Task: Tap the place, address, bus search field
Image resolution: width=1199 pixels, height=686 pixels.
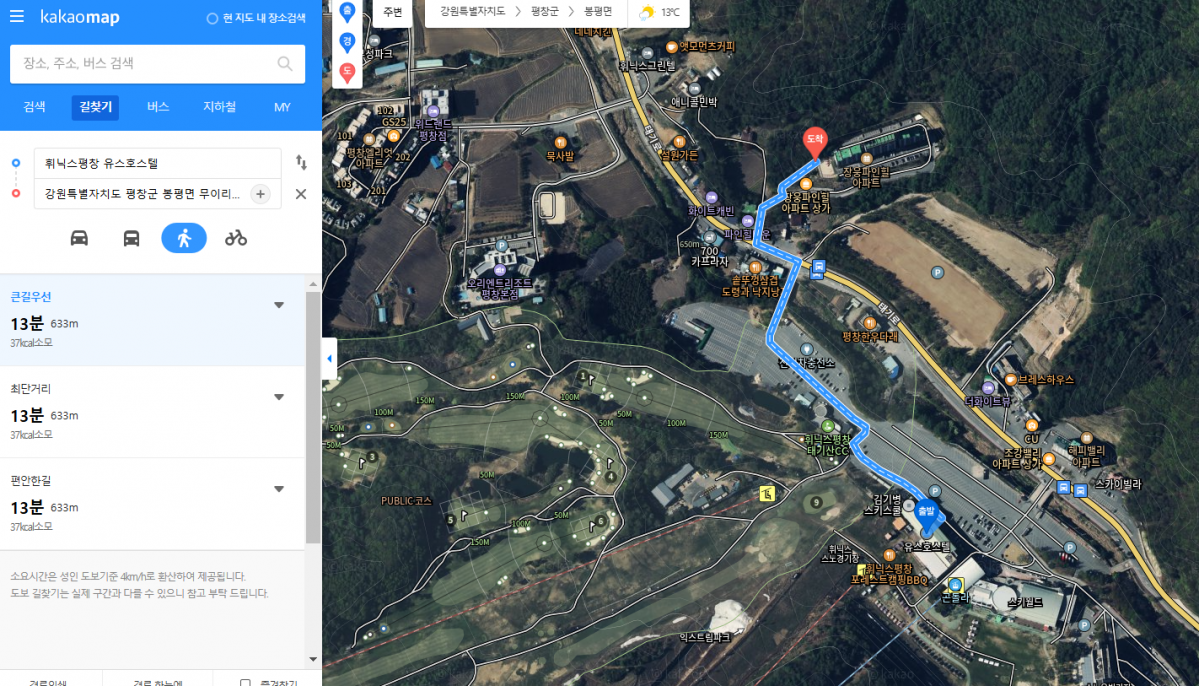Action: [140, 63]
